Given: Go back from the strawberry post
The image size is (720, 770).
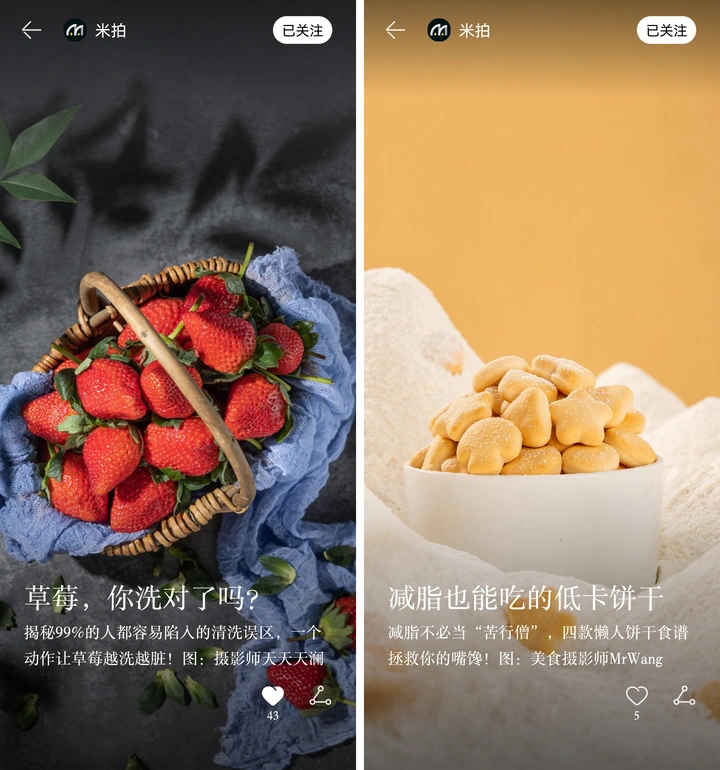Looking at the screenshot, I should point(32,30).
